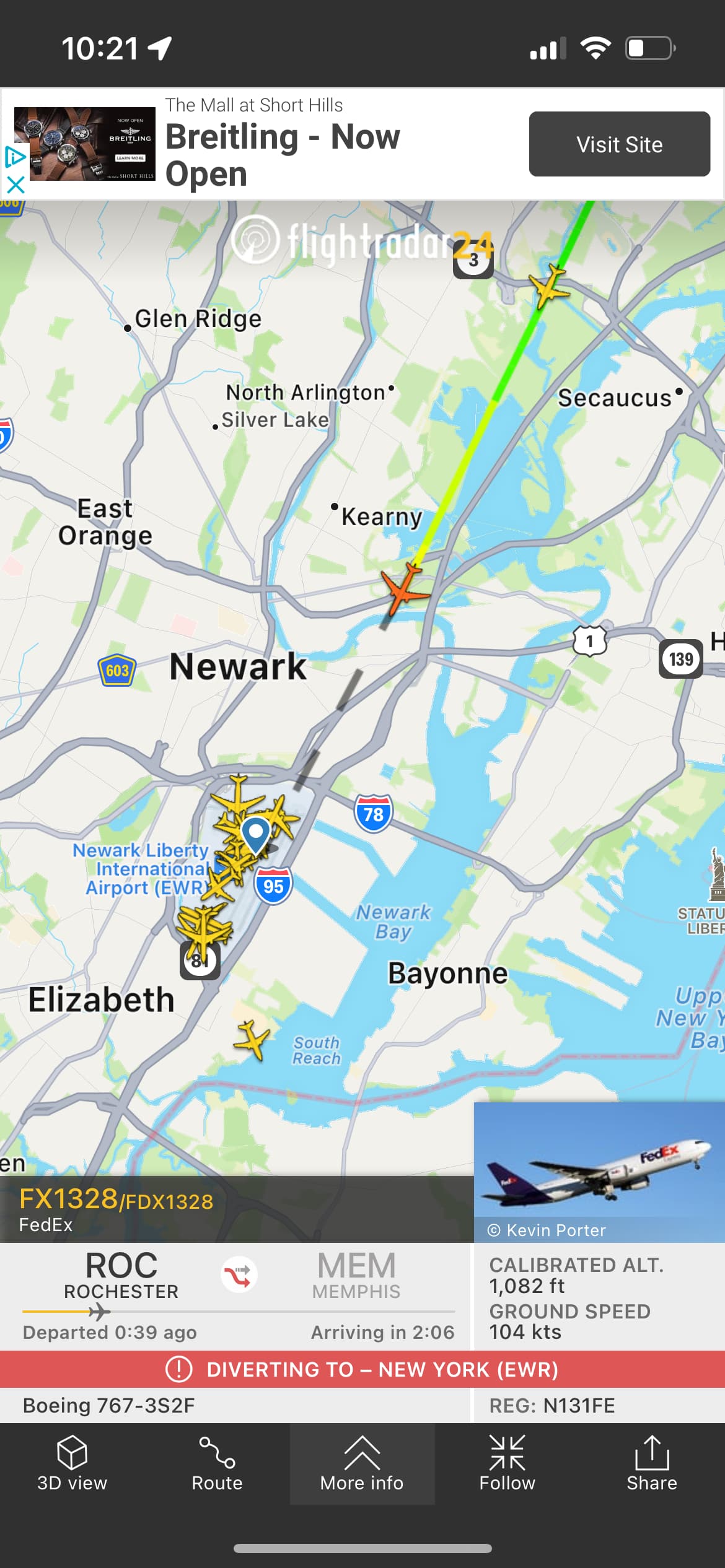Follow this FedEx flight
The width and height of the screenshot is (725, 1568).
[x=507, y=1464]
